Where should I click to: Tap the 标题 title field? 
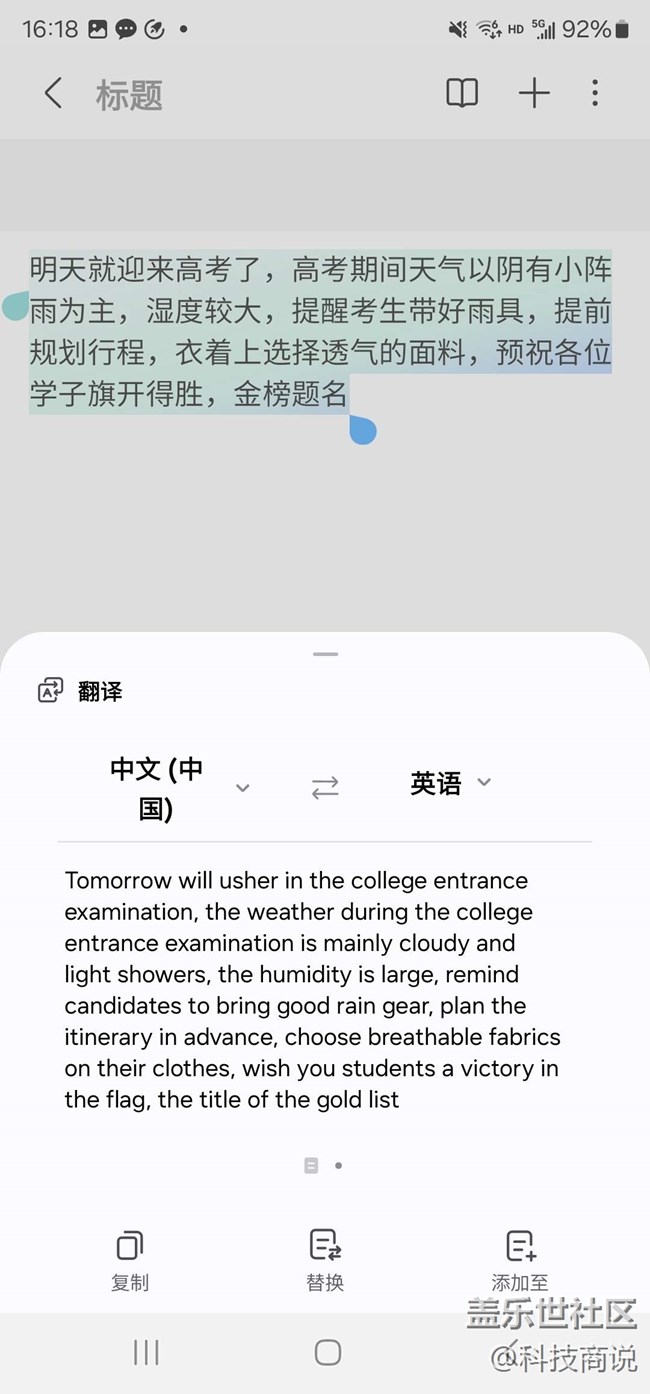pos(129,95)
